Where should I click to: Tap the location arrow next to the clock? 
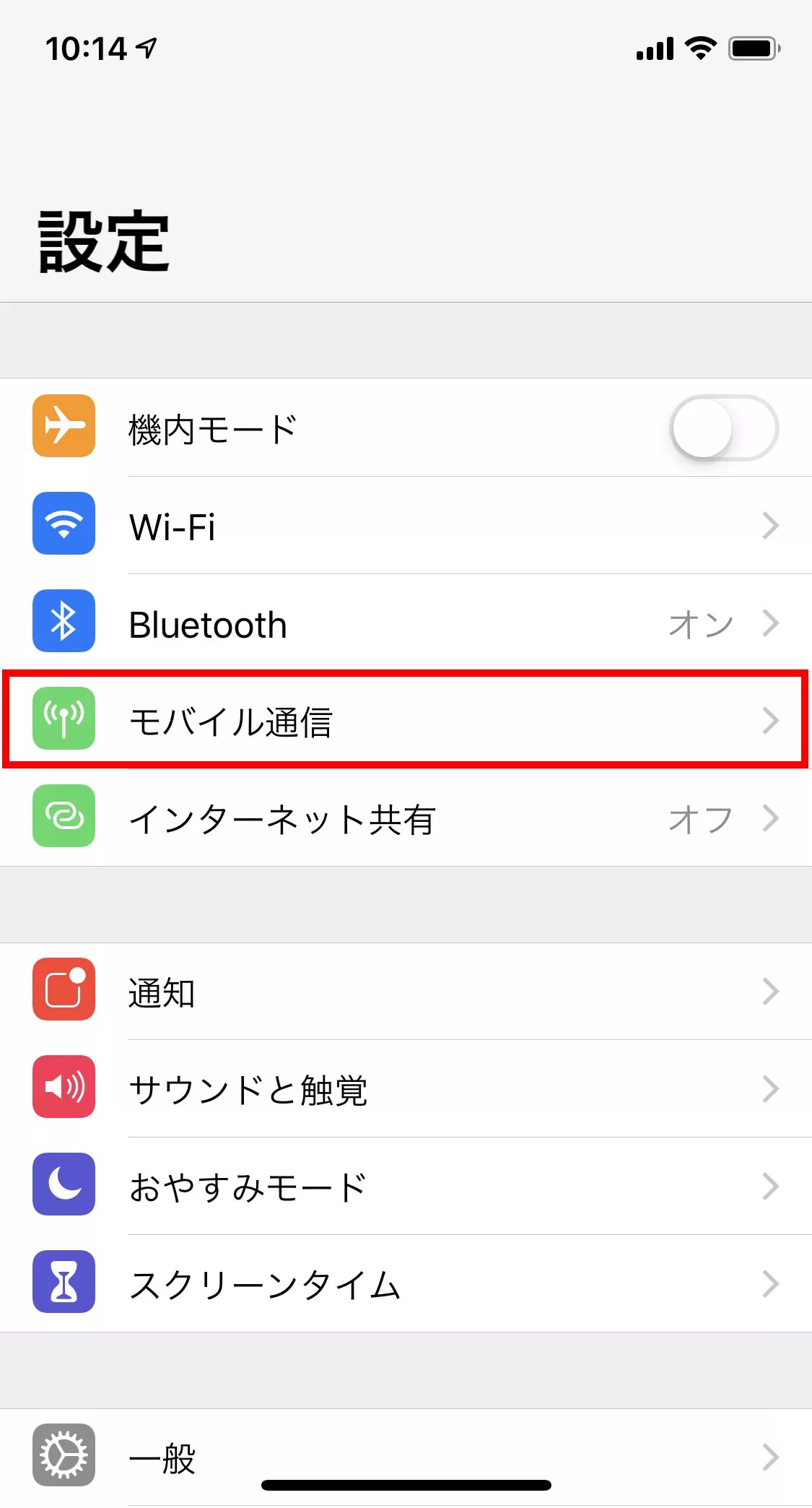click(x=148, y=48)
